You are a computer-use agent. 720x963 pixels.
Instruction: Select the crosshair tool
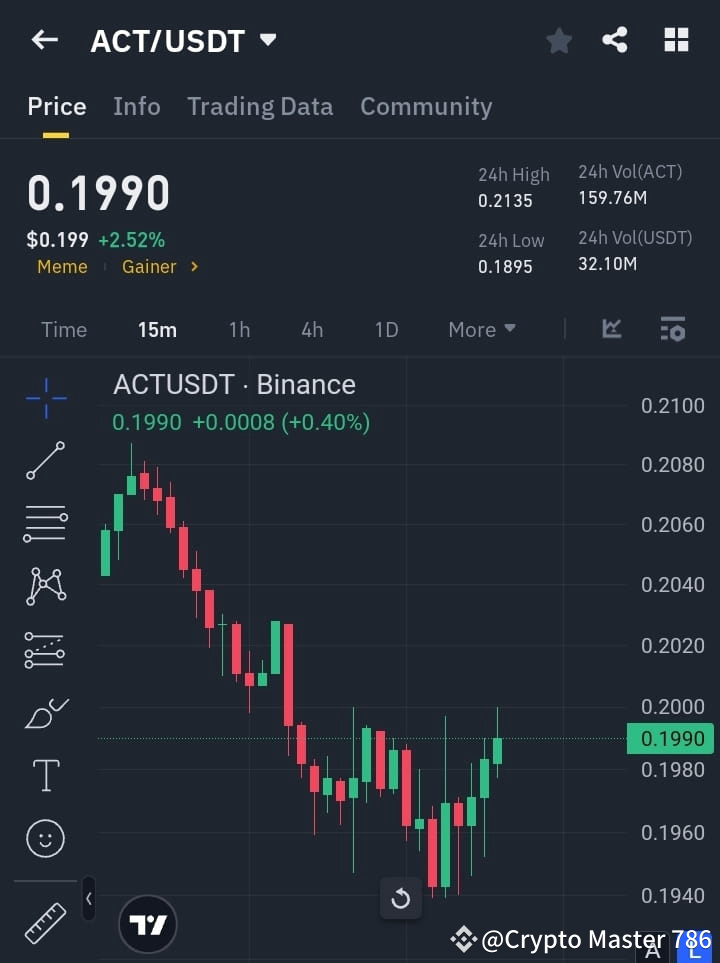[x=45, y=399]
